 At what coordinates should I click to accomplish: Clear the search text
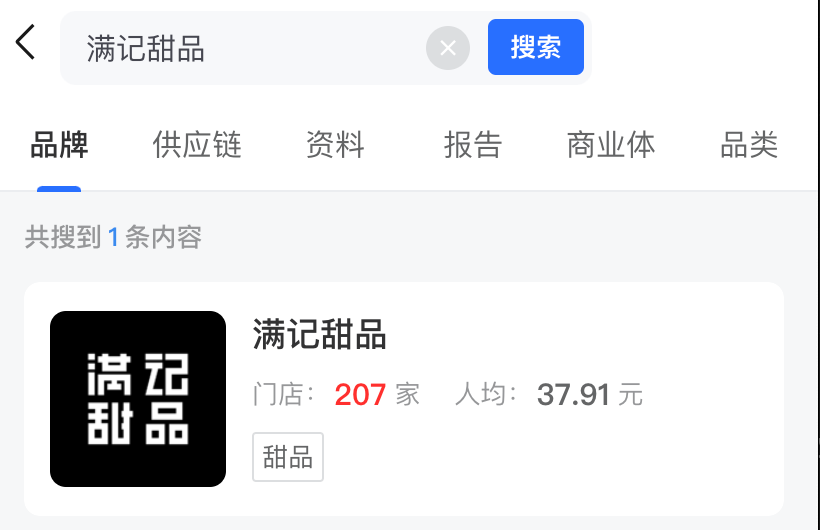tap(448, 48)
